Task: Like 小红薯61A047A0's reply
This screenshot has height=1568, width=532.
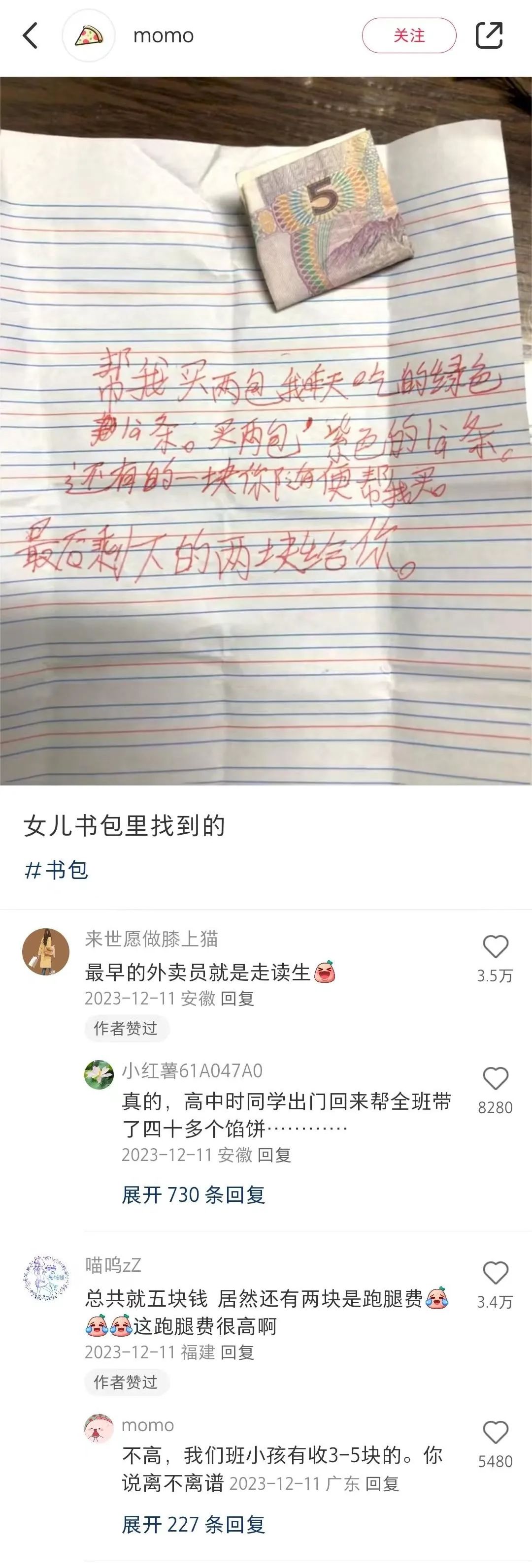Action: (495, 1079)
